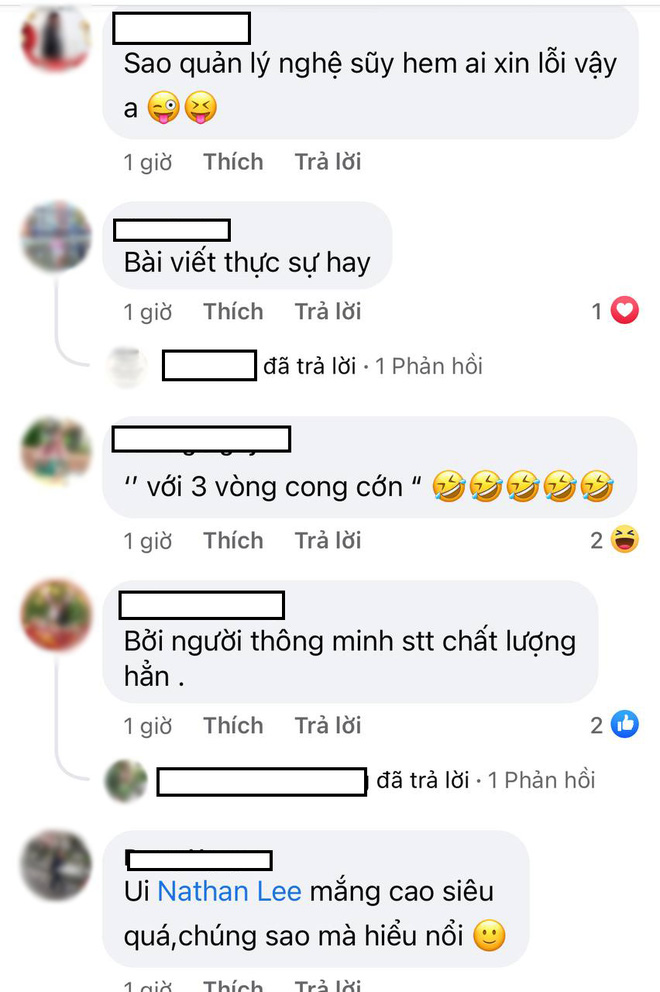Like the comment "Sao quản lý nghệ sũy"

[x=233, y=162]
